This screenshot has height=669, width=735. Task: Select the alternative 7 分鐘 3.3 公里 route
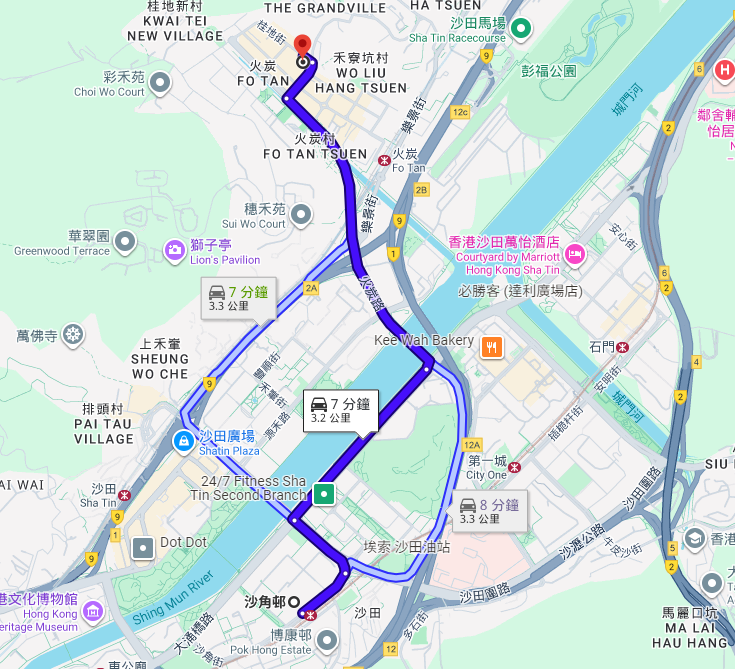click(x=239, y=299)
